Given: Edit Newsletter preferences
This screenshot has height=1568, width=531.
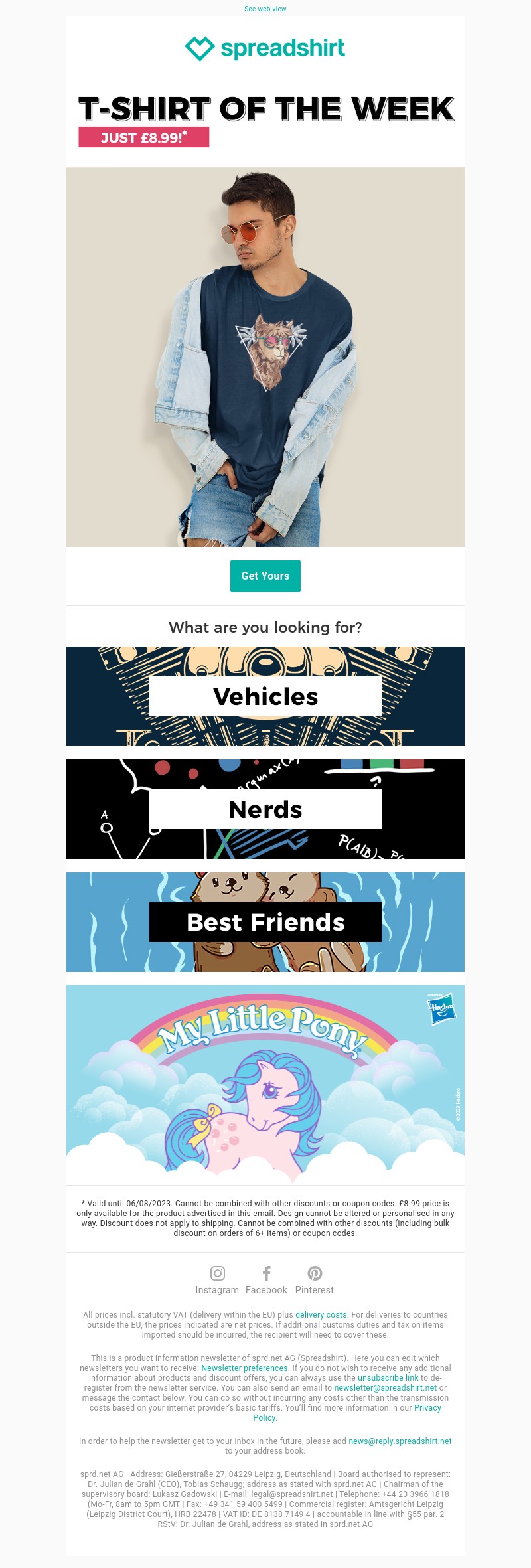Looking at the screenshot, I should click(244, 1368).
